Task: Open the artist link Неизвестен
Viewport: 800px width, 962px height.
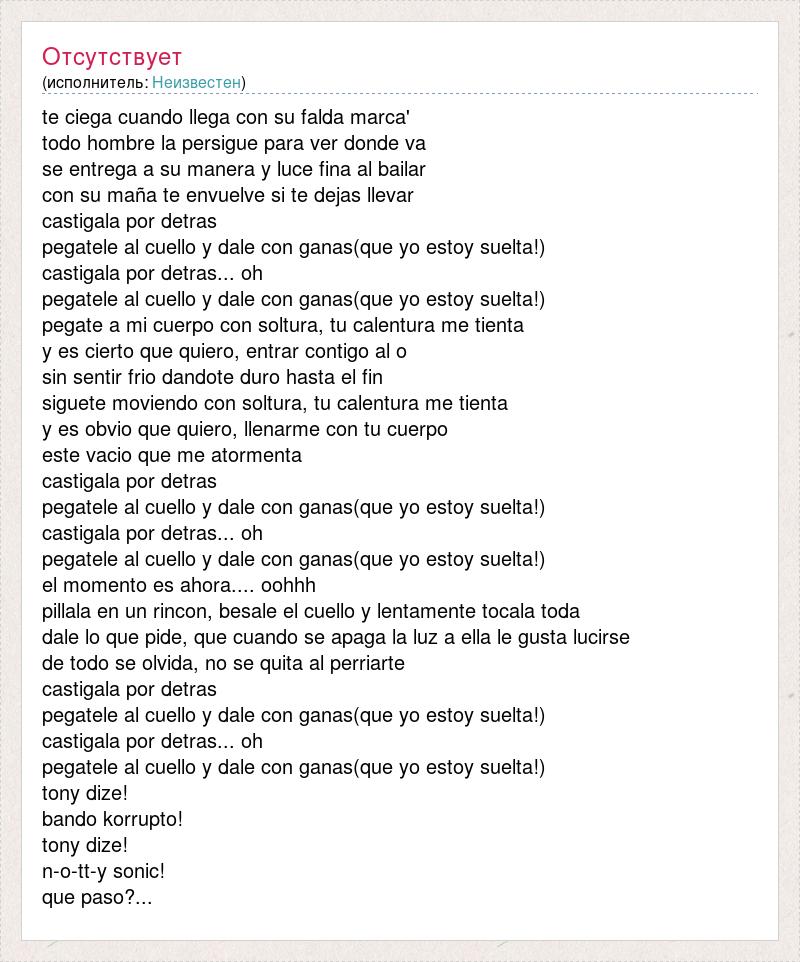Action: coord(197,82)
